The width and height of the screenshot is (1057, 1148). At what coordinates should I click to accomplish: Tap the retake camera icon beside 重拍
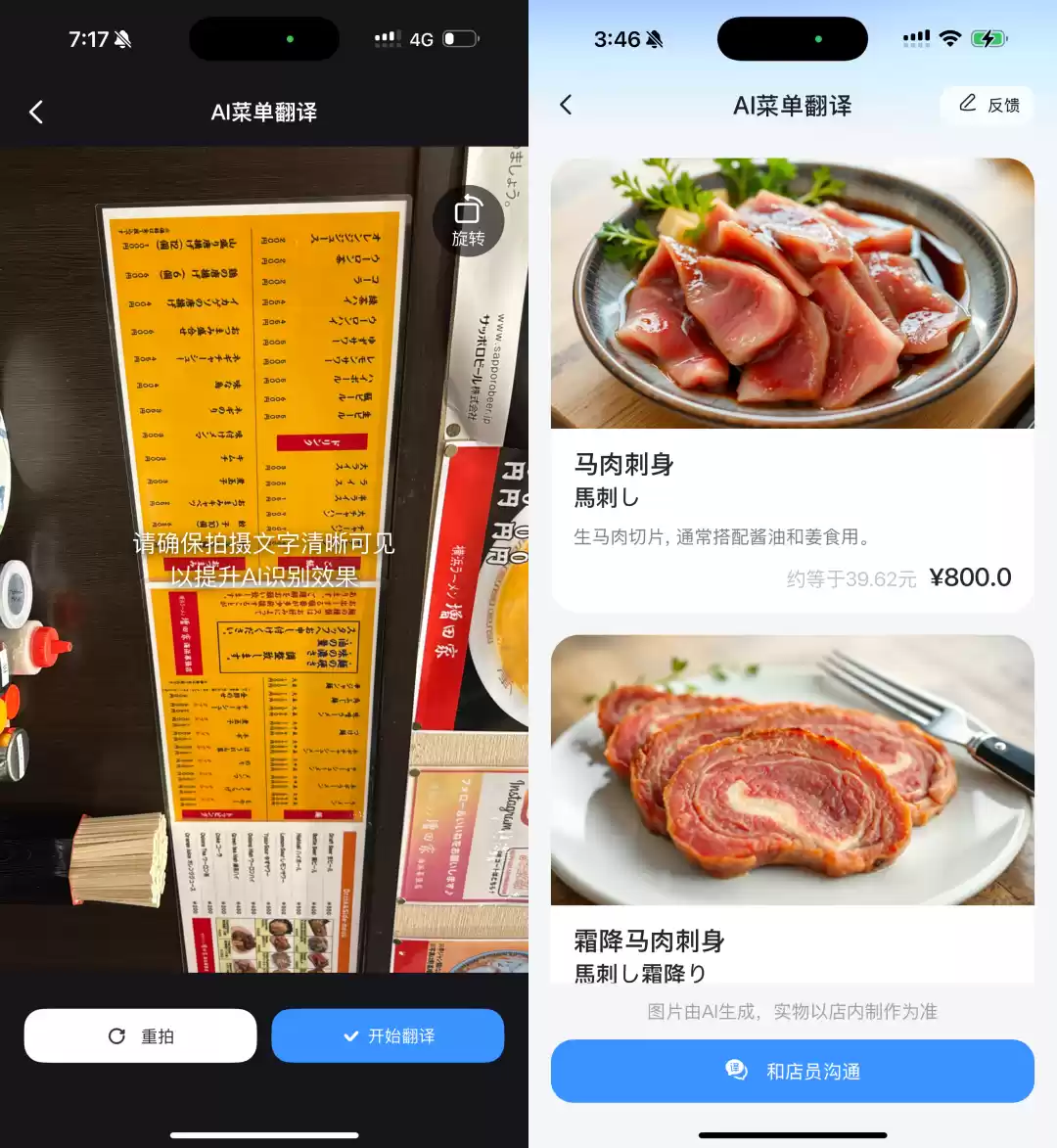click(116, 1035)
